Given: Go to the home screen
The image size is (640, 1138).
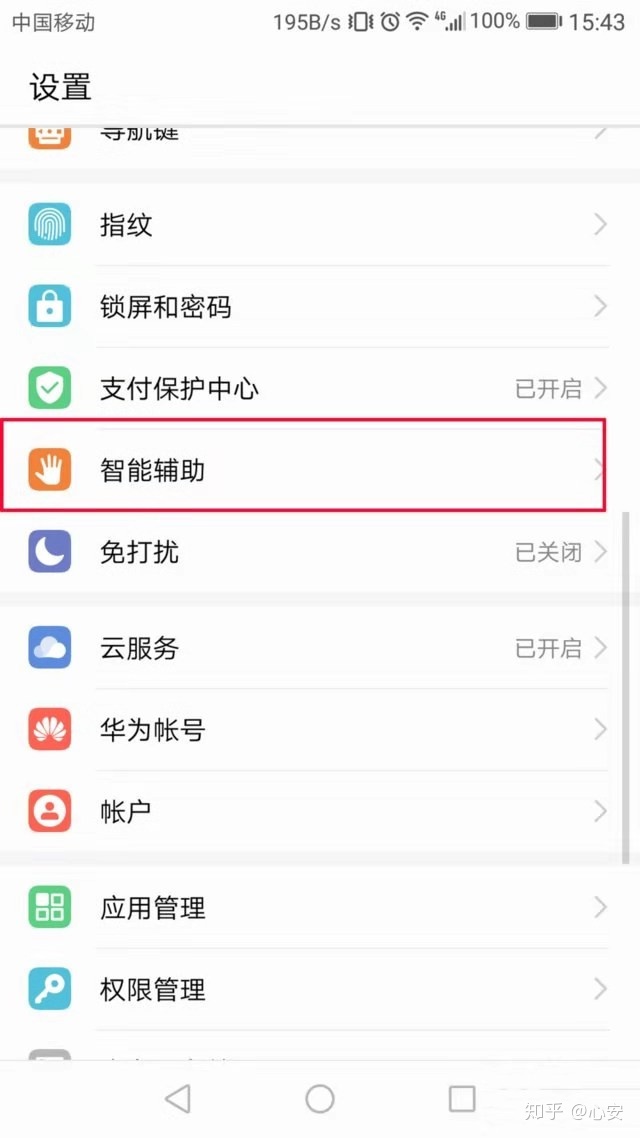Looking at the screenshot, I should pos(320,1099).
